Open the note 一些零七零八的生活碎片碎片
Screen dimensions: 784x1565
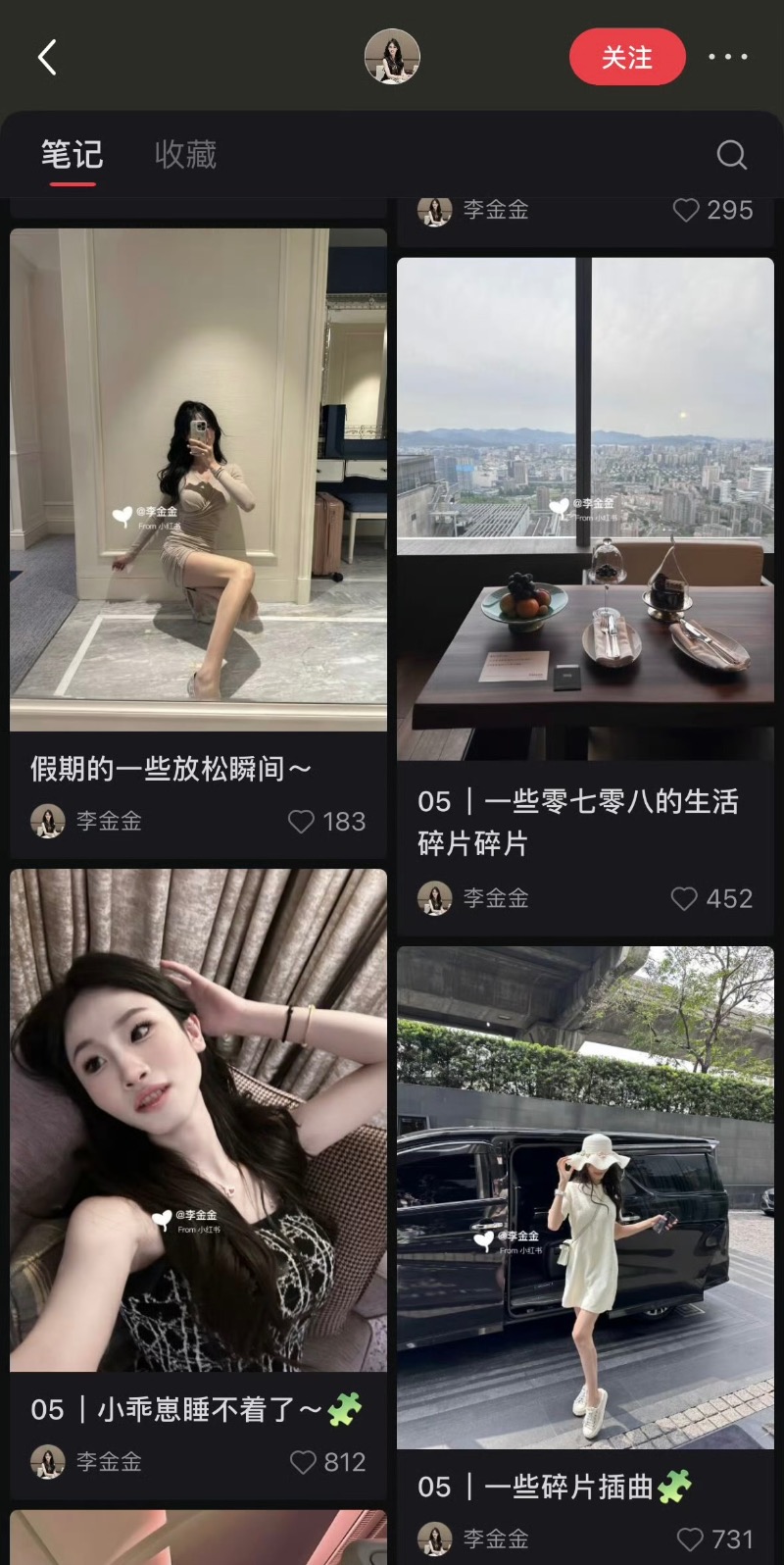pos(585,509)
